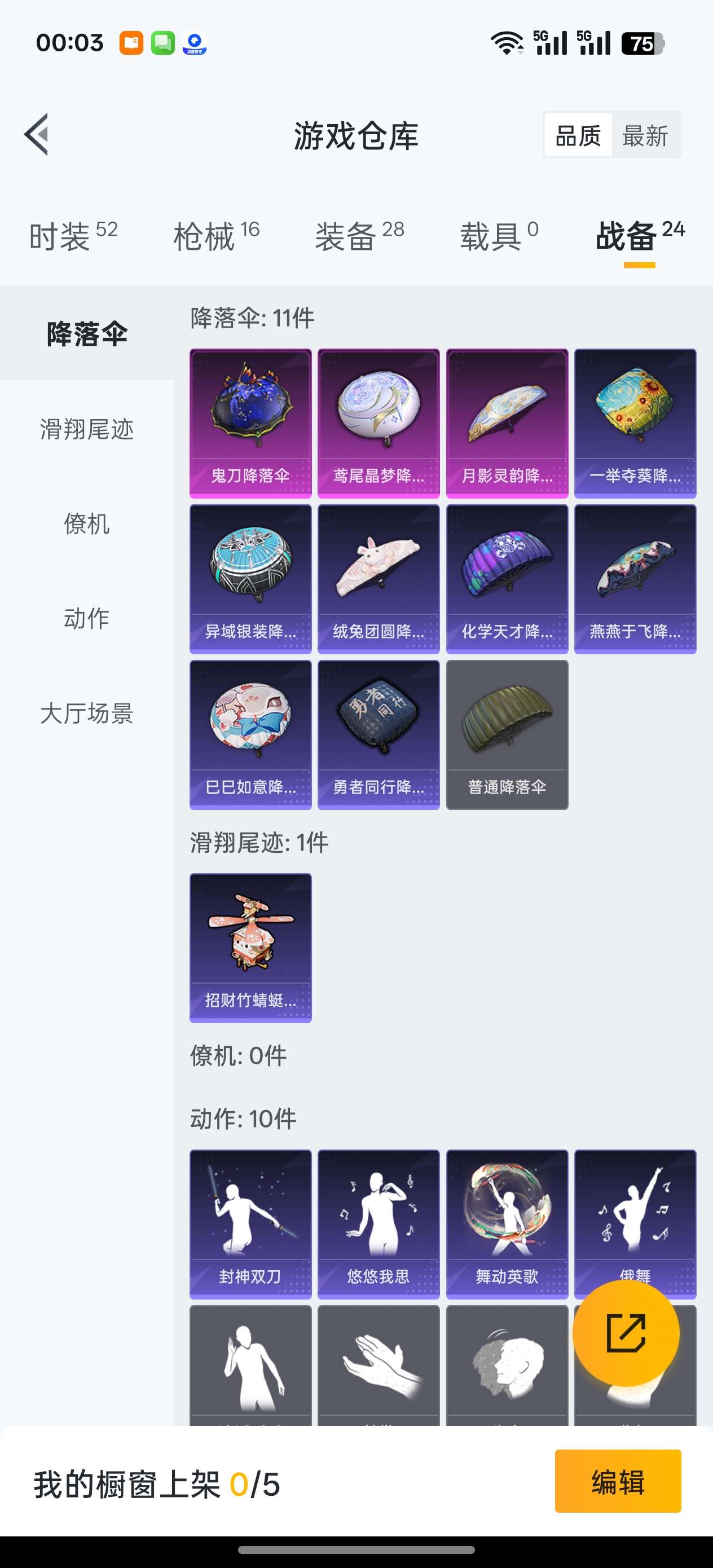This screenshot has height=1568, width=713.
Task: Switch to the 装备 tab
Action: click(x=359, y=236)
